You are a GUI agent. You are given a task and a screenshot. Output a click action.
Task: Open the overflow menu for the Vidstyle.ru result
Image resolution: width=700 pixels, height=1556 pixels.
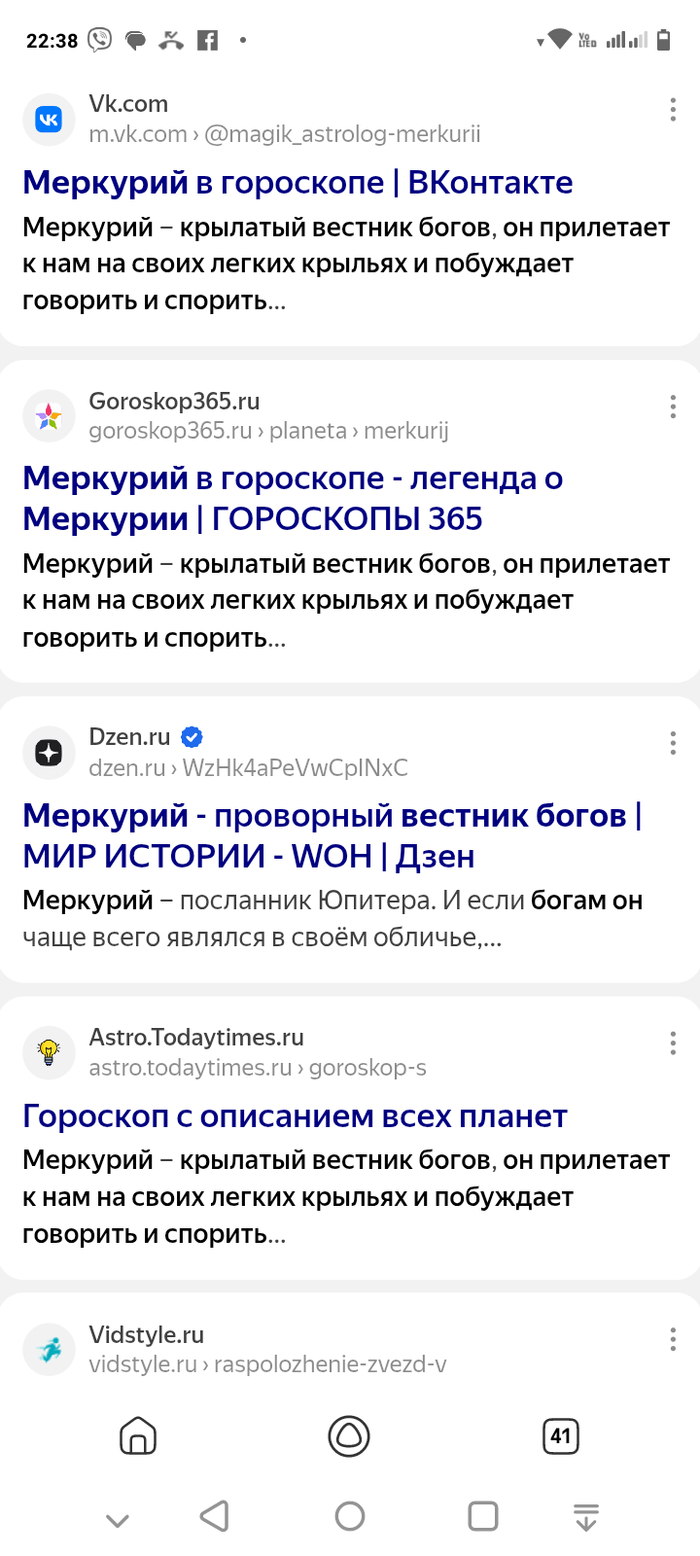(x=673, y=1340)
